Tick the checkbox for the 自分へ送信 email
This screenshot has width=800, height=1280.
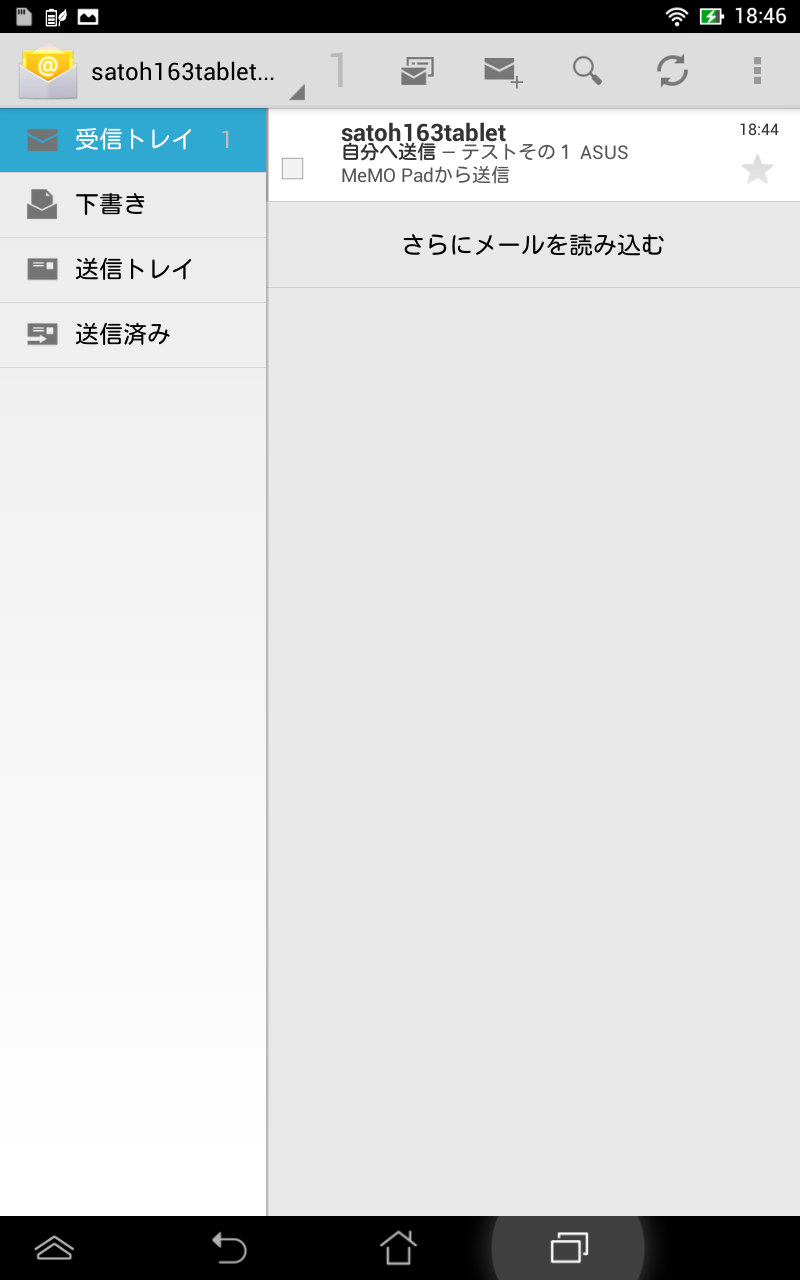[x=292, y=168]
